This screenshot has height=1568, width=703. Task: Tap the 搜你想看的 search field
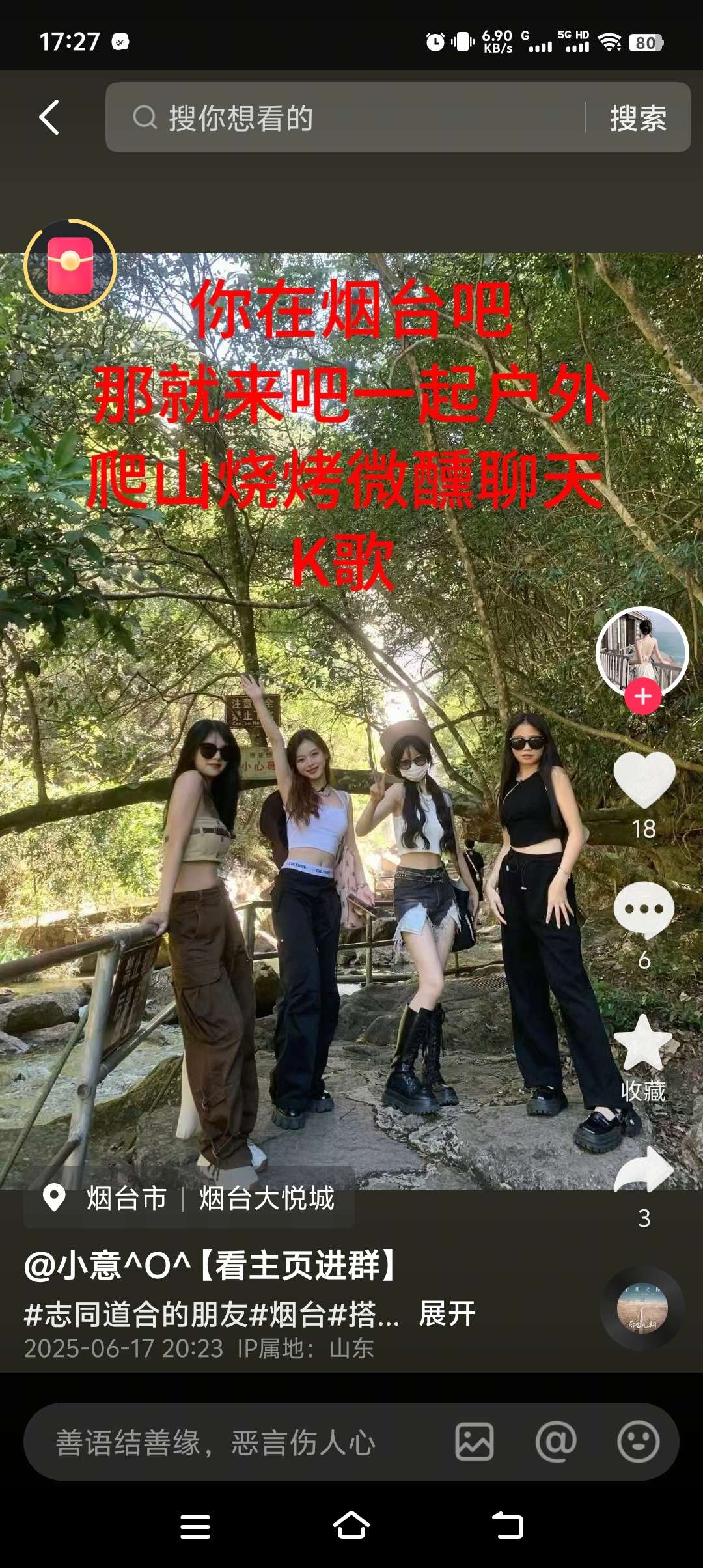[x=351, y=118]
